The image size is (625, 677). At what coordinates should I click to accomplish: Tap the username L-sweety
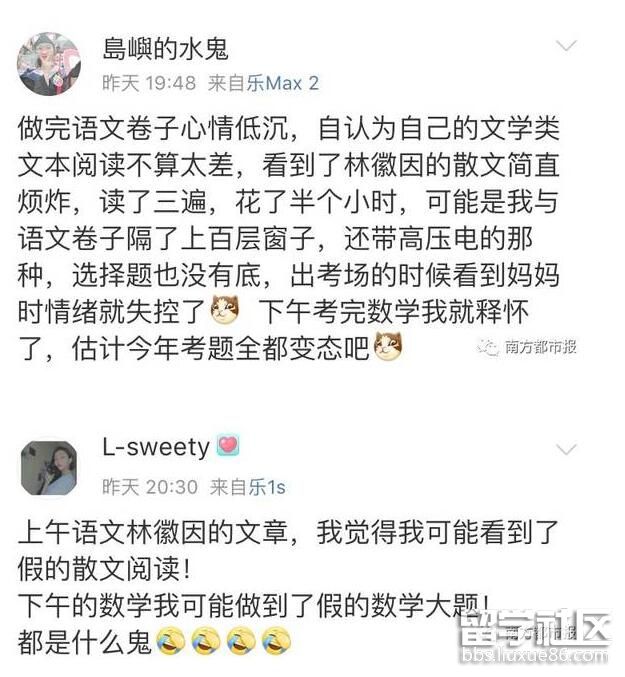coord(156,447)
